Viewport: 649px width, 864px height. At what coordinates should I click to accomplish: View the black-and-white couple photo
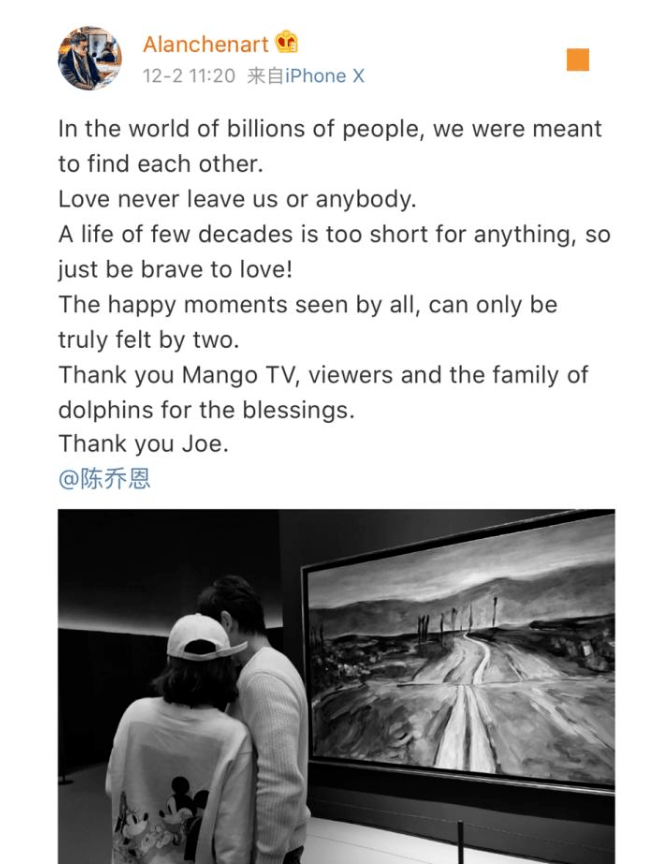tap(336, 685)
